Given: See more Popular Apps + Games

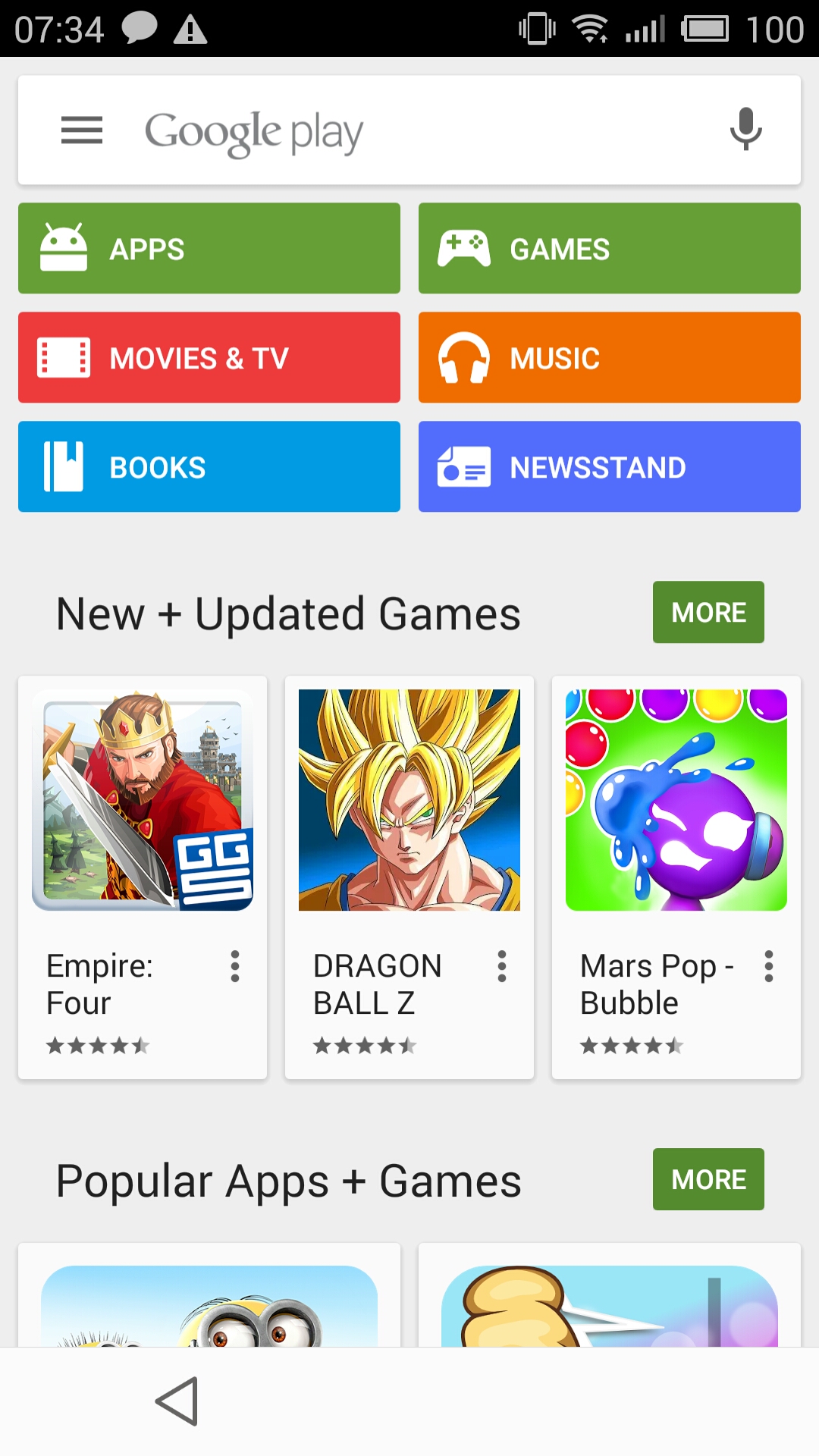Looking at the screenshot, I should pos(708,1179).
